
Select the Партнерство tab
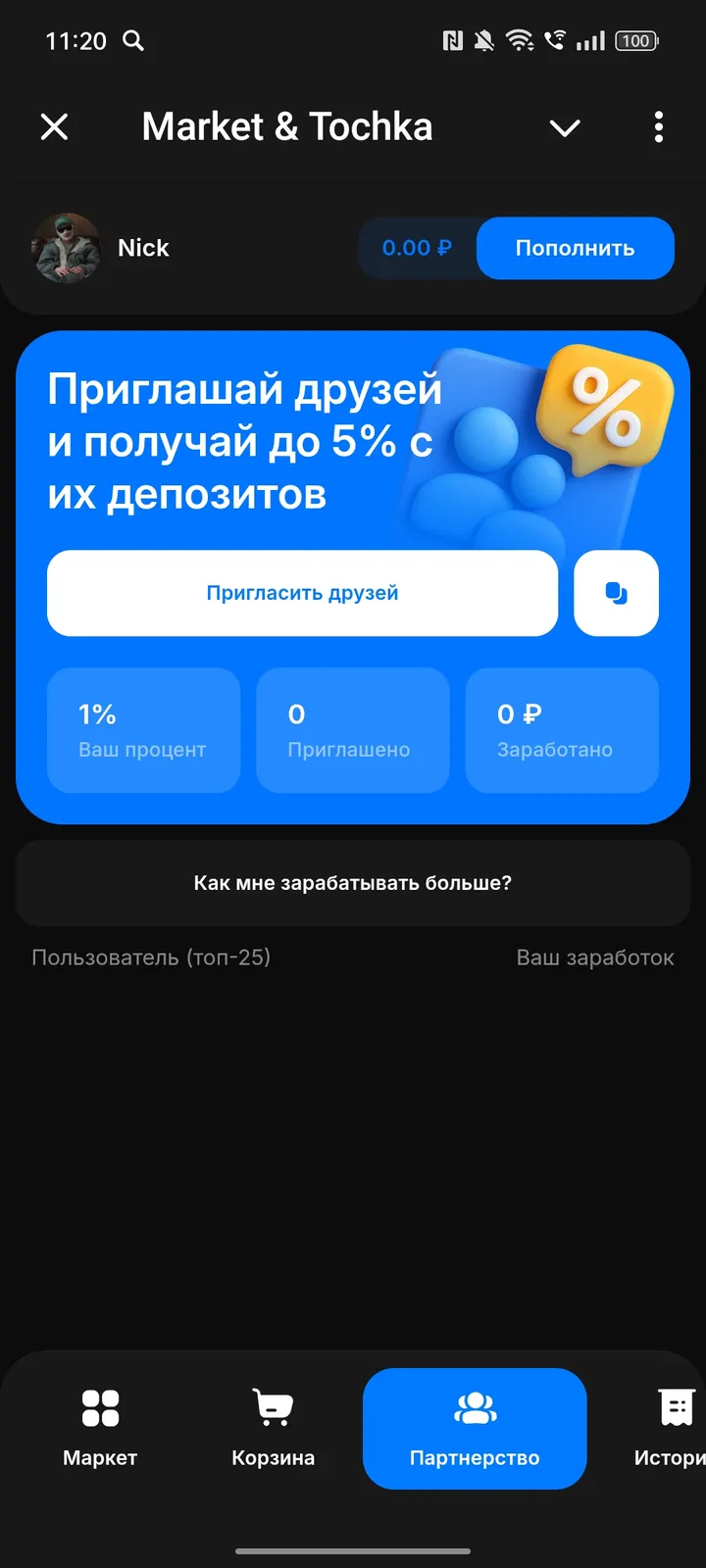click(475, 1428)
